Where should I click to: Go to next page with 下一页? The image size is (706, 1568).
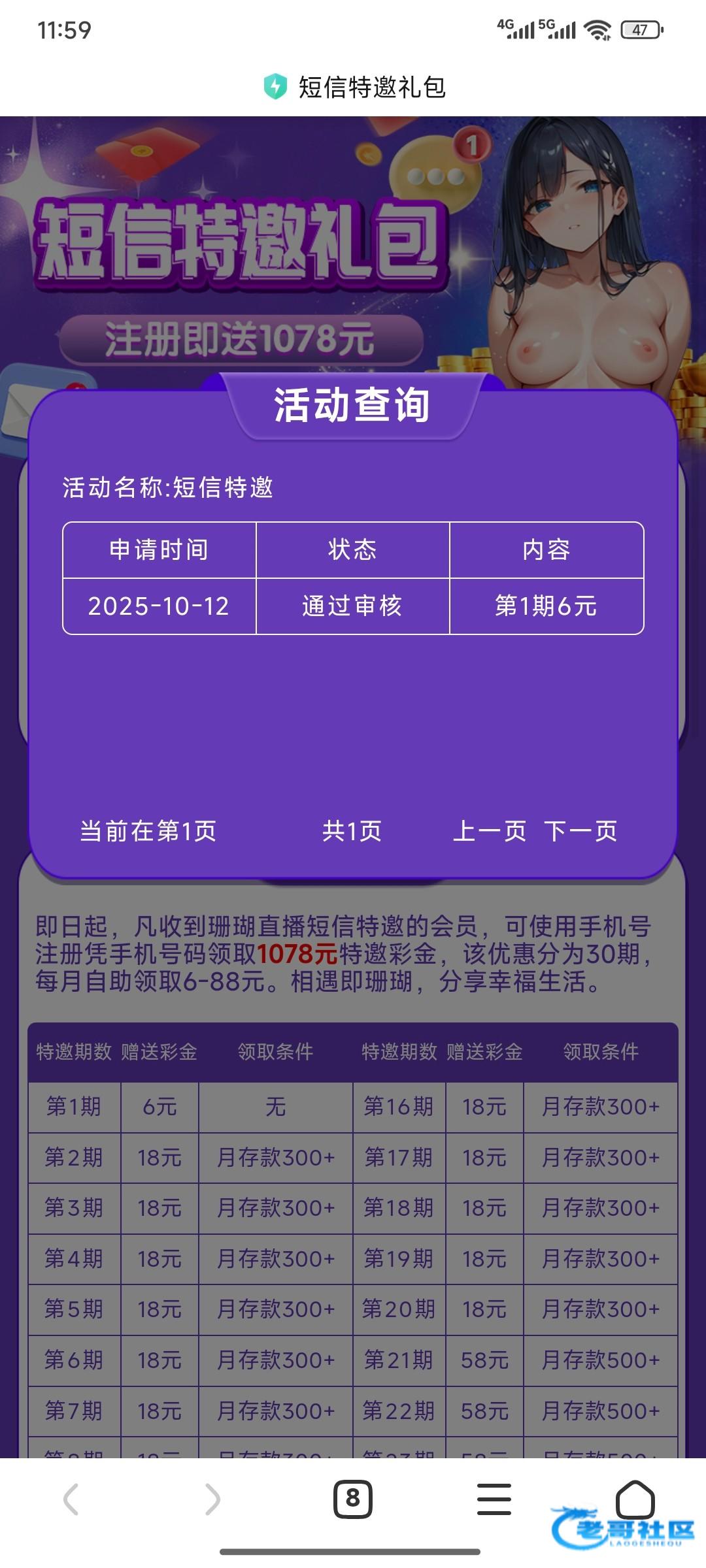[580, 831]
